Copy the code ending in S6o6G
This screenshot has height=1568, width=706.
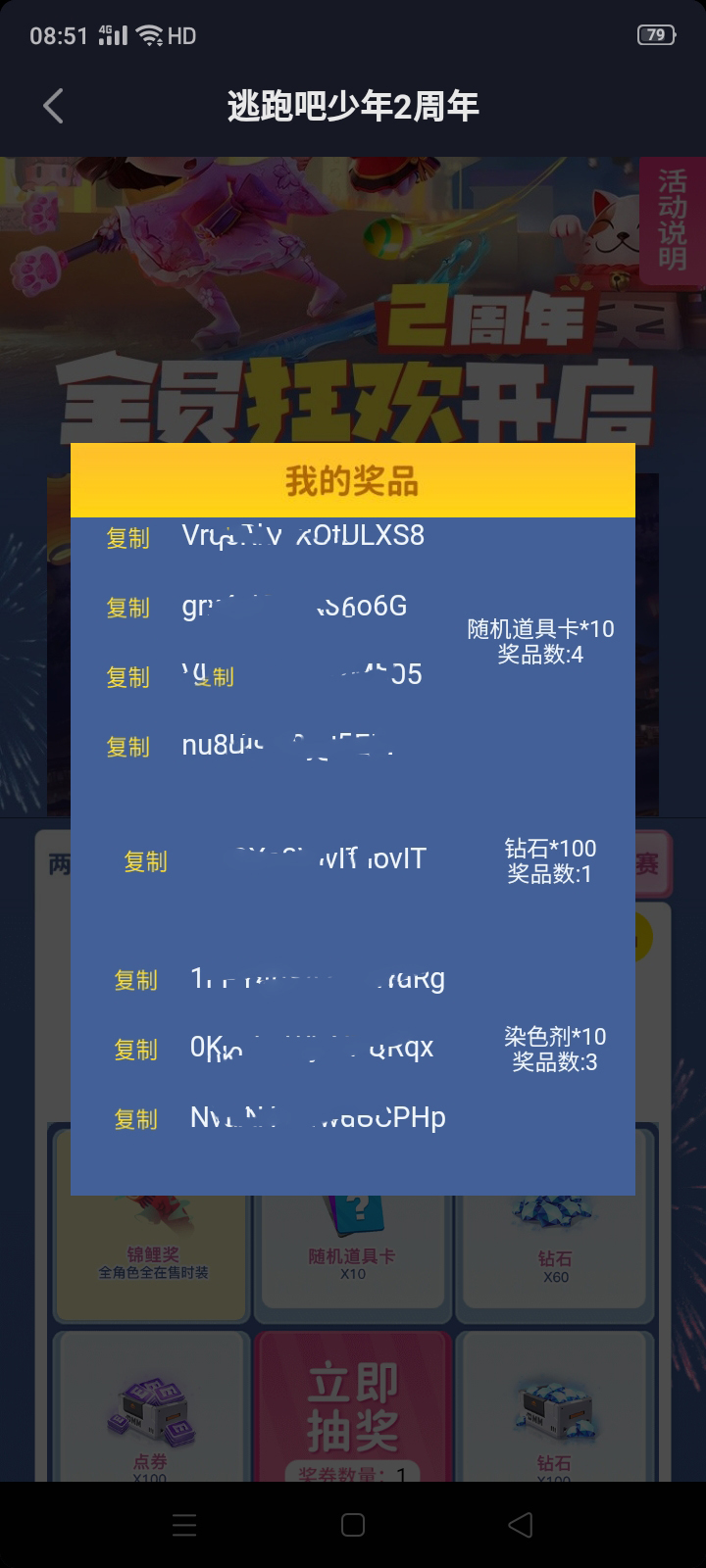coord(127,608)
